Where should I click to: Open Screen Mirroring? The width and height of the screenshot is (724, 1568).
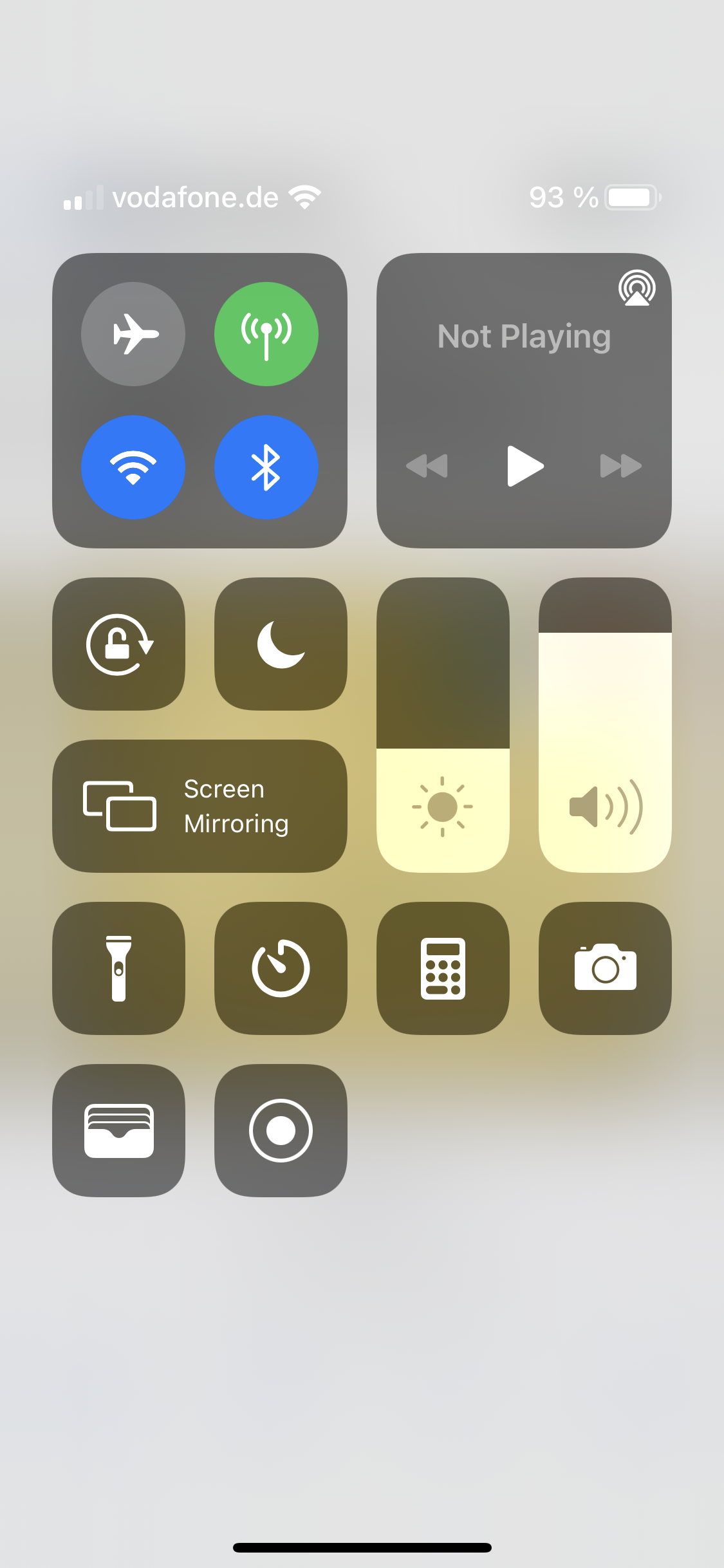(x=200, y=806)
